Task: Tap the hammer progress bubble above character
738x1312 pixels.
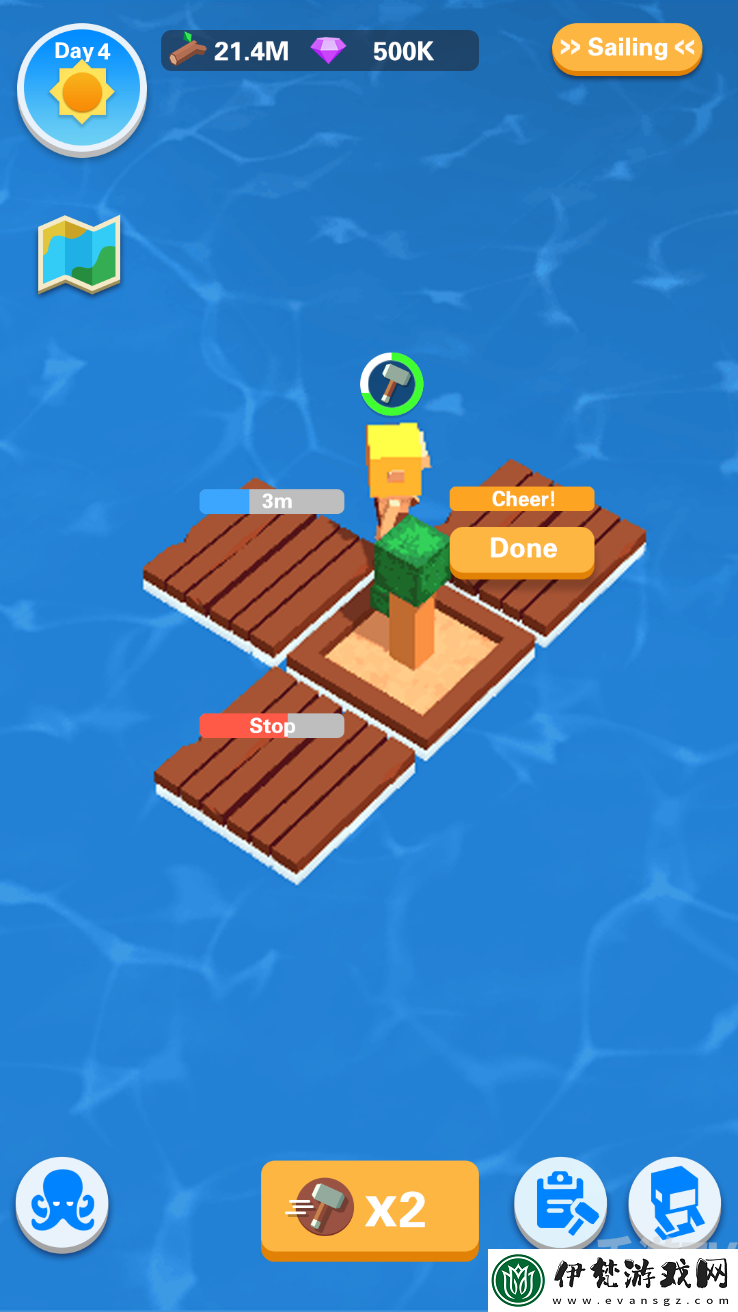Action: pos(392,384)
